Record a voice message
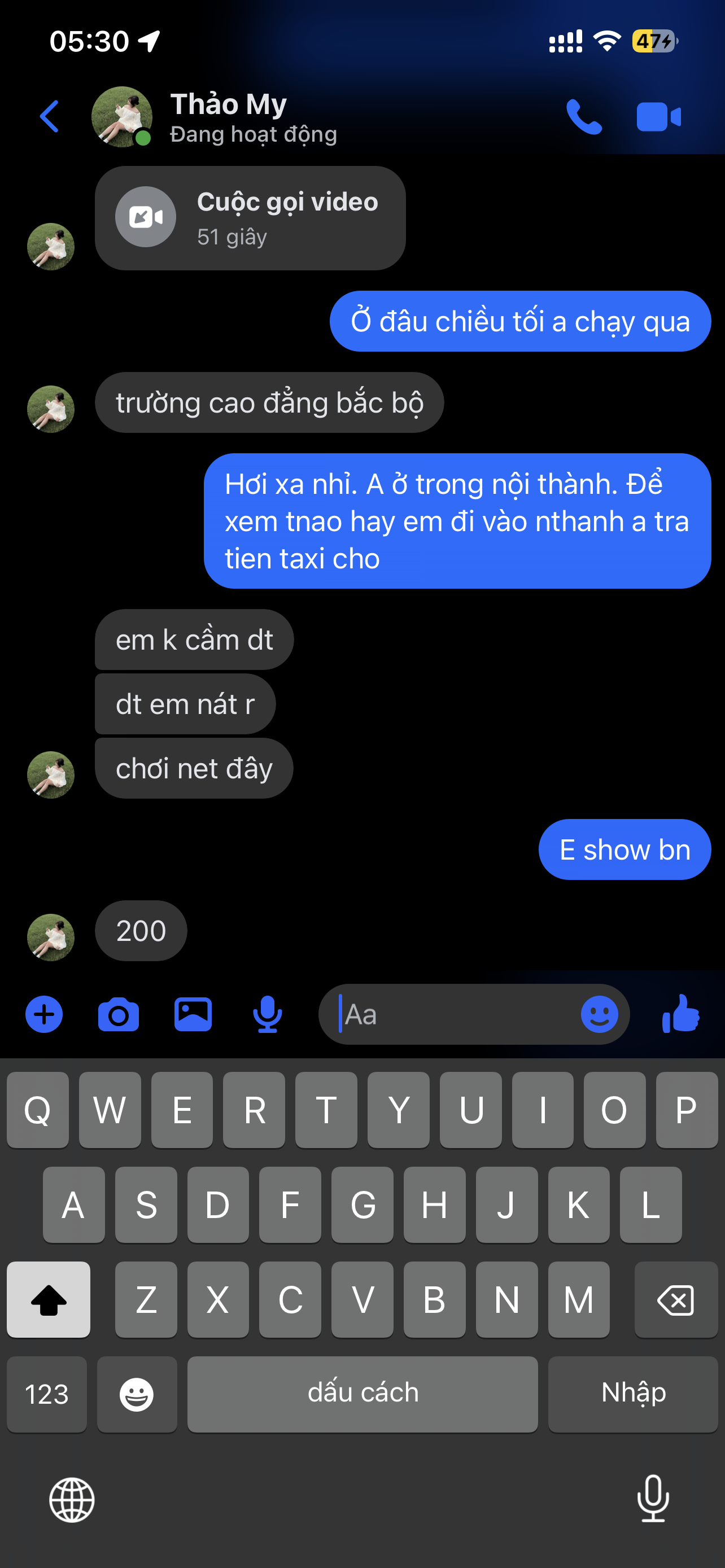This screenshot has width=725, height=1568. click(267, 1015)
